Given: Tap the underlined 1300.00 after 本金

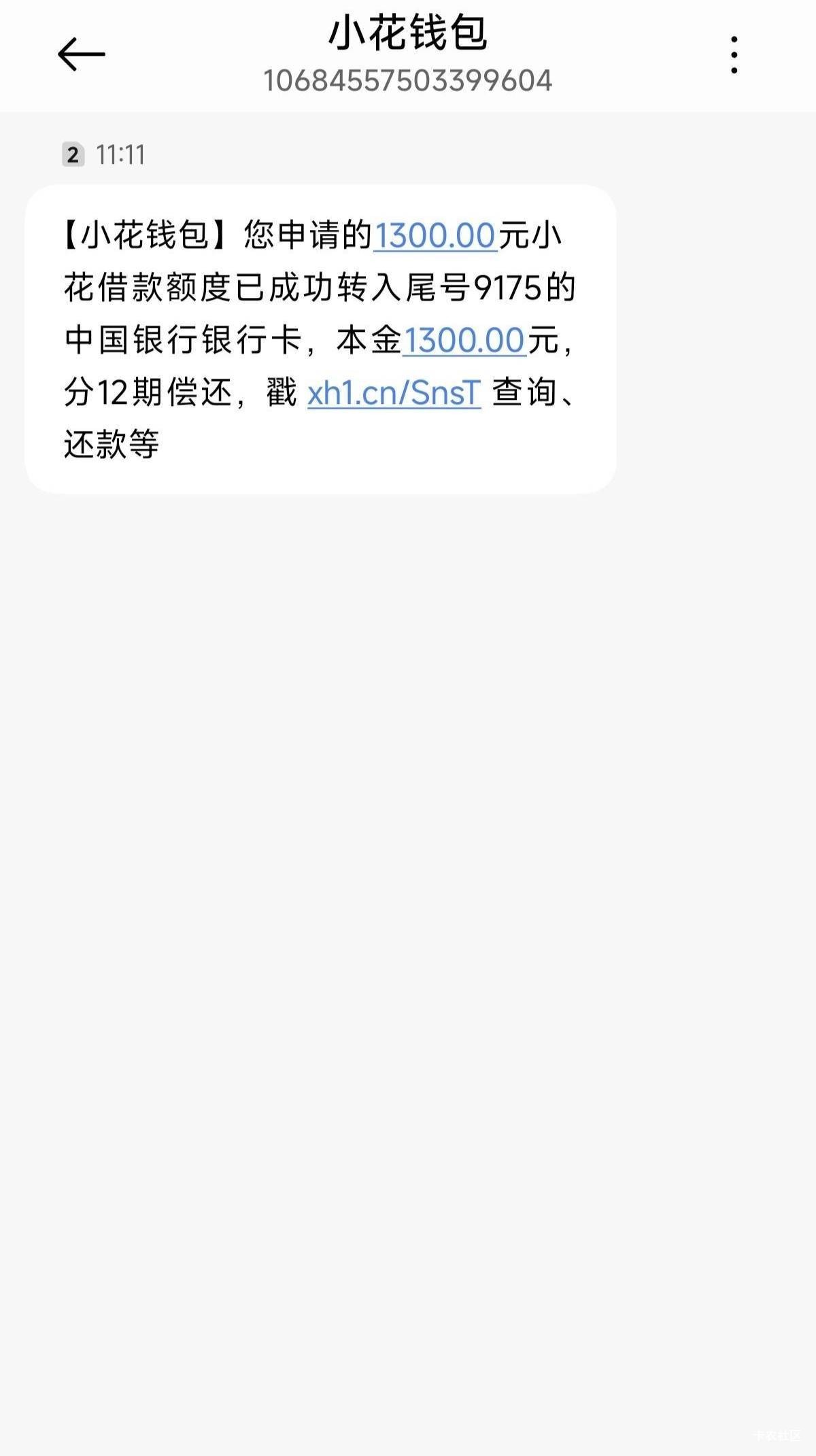Looking at the screenshot, I should click(x=465, y=340).
